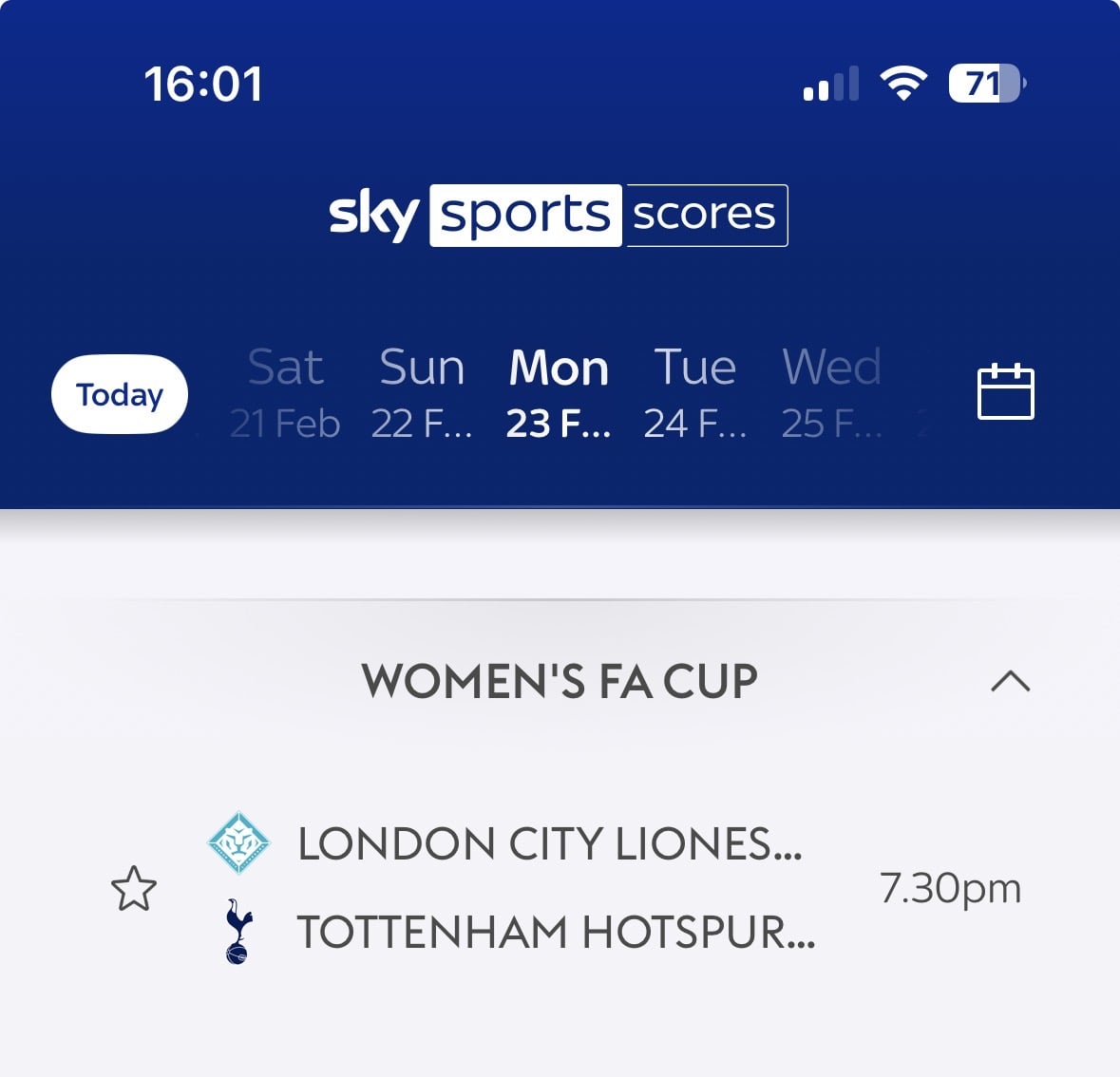Switch to Sunday 22 Feb
This screenshot has height=1077, width=1120.
point(422,394)
